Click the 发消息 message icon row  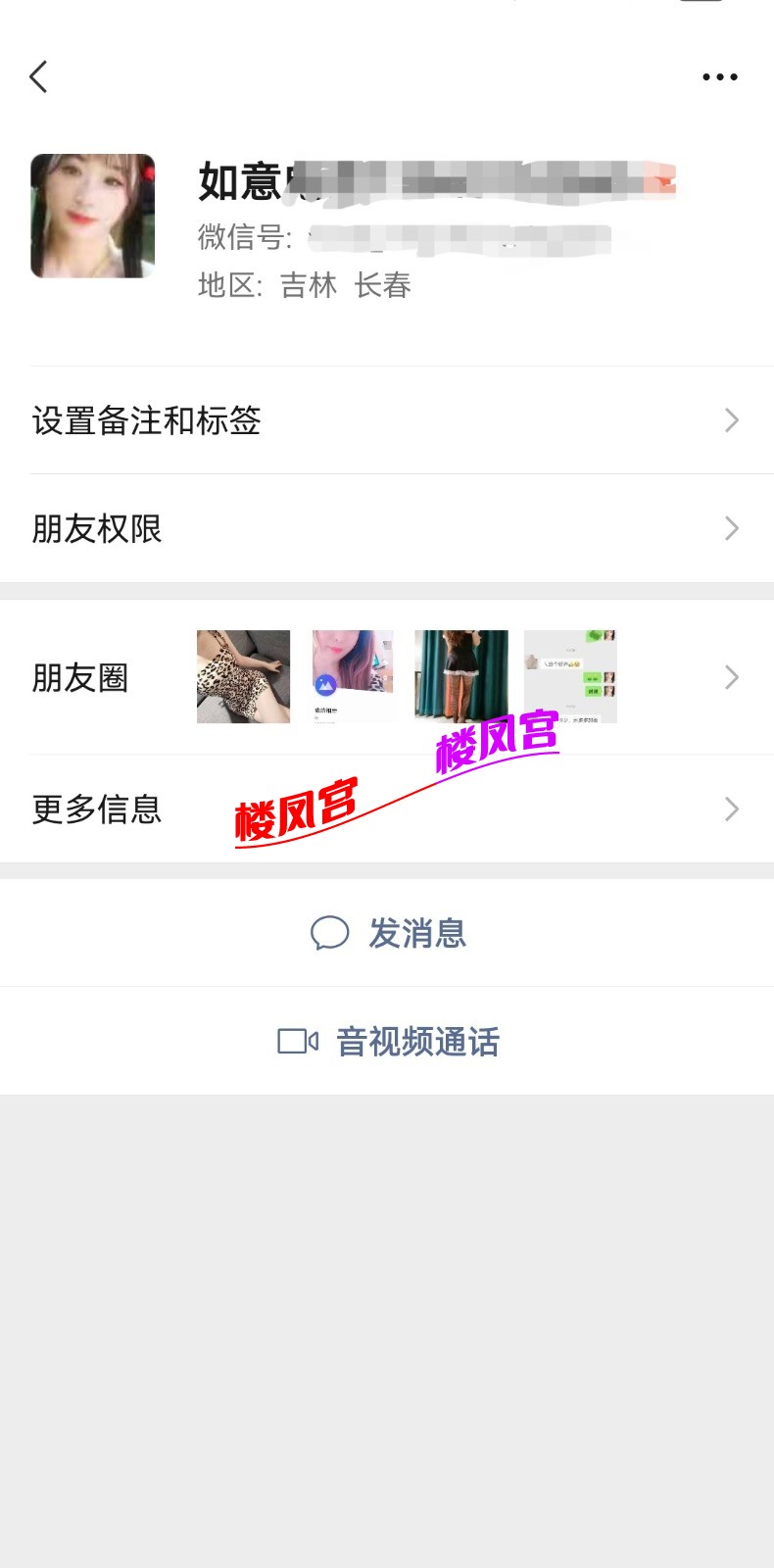387,933
